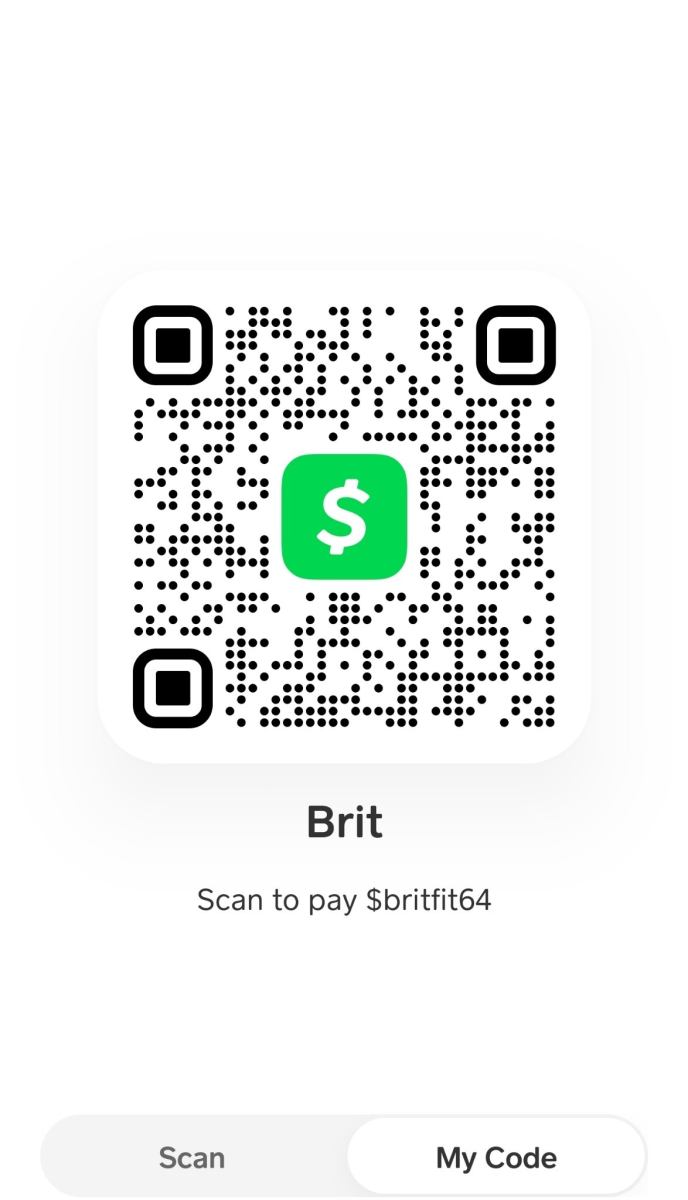This screenshot has width=688, height=1200.
Task: Switch to the Scan tab
Action: (192, 1157)
